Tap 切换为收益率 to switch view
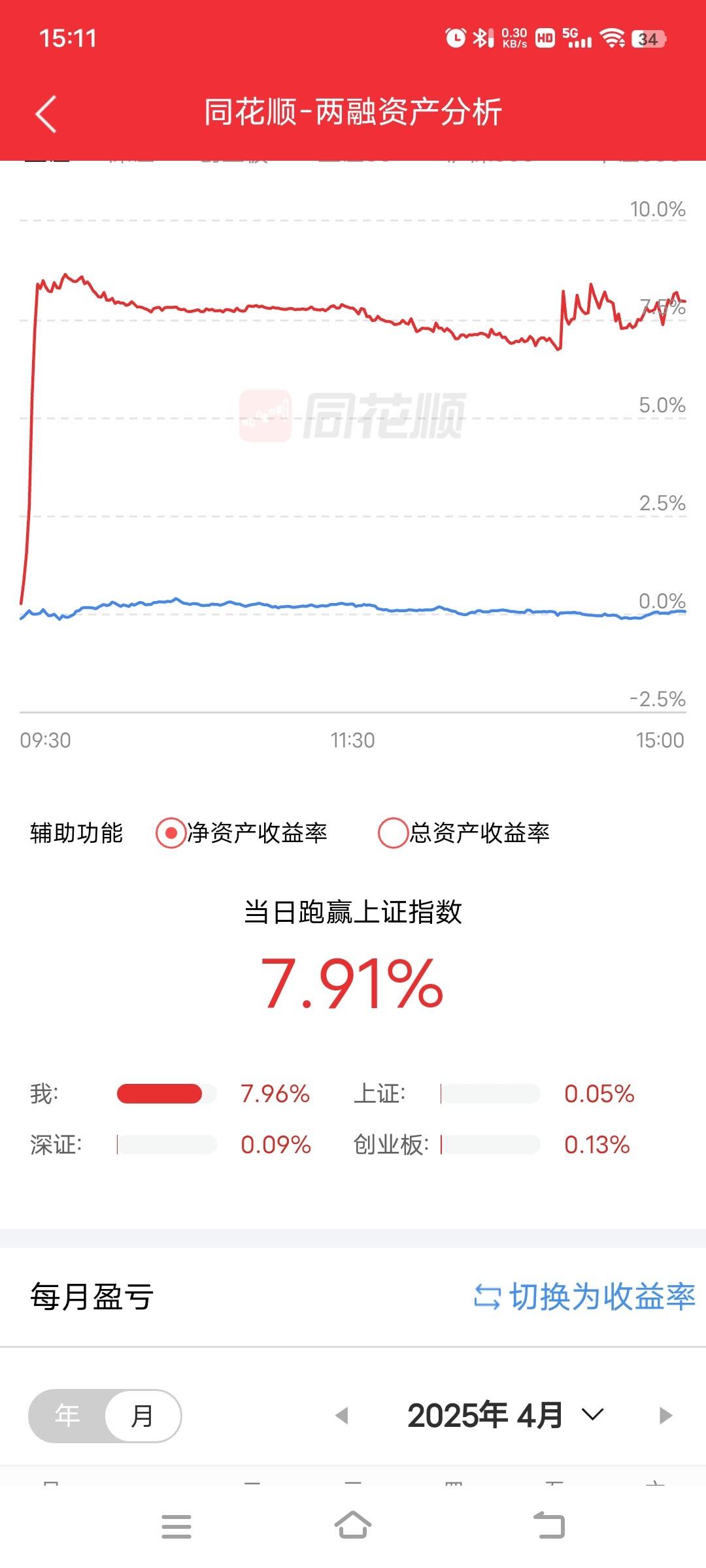Screen dimensions: 706x1568 point(584,1297)
